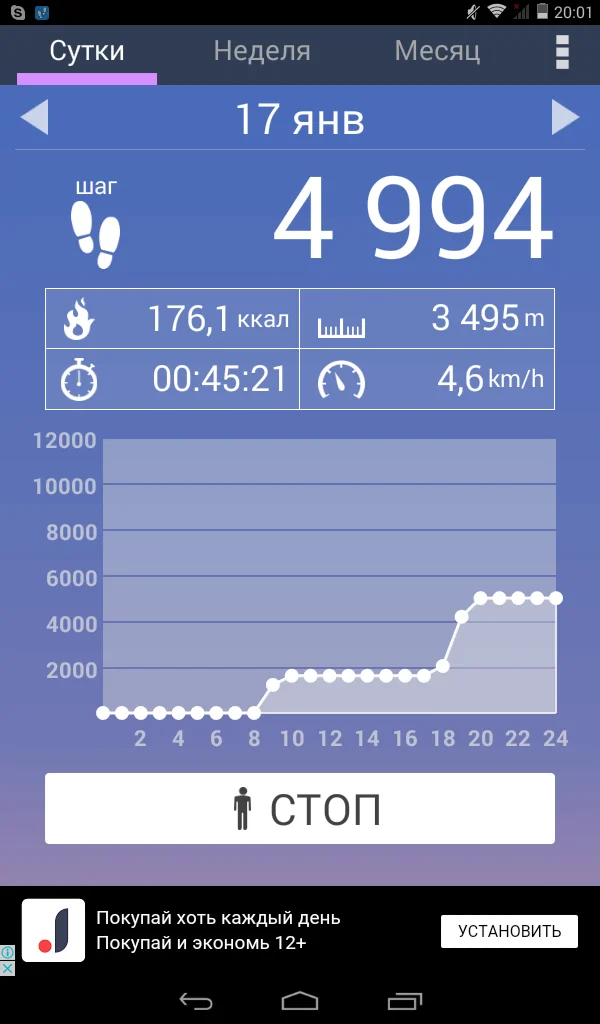The width and height of the screenshot is (600, 1024).
Task: Go back using the system back button
Action: pyautogui.click(x=196, y=1000)
